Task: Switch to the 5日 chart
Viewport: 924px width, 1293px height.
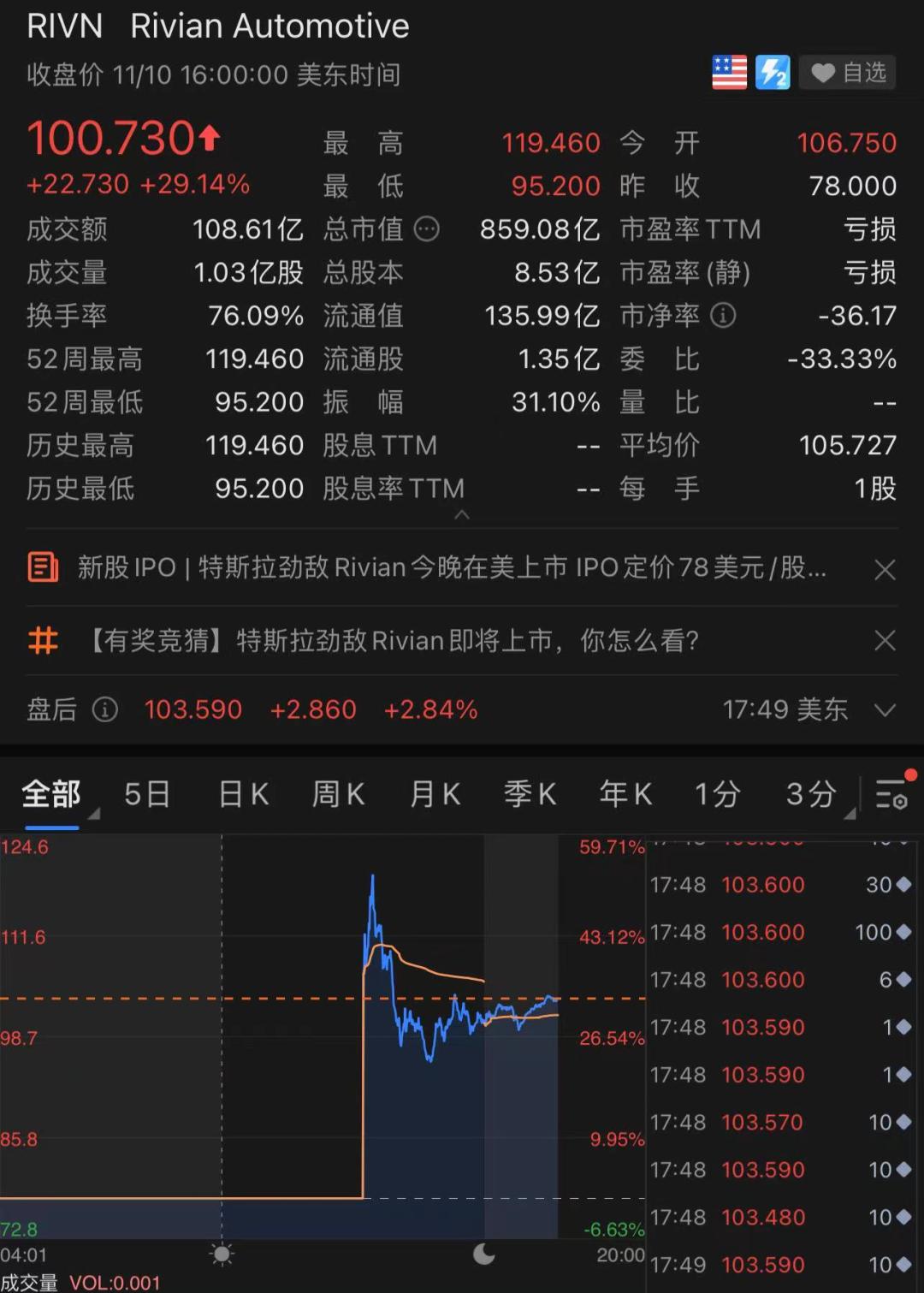Action: point(147,794)
